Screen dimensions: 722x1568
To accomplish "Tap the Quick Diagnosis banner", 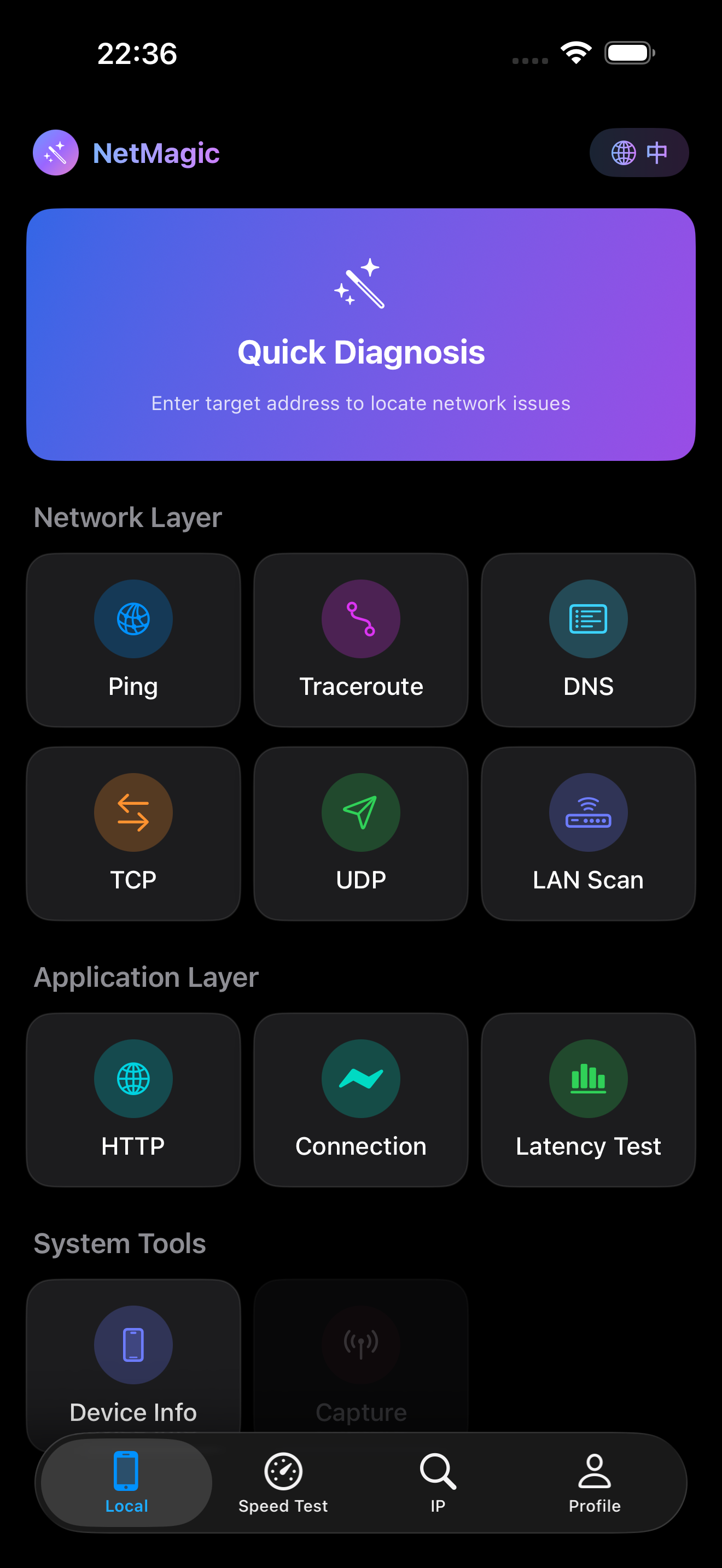I will [x=361, y=335].
